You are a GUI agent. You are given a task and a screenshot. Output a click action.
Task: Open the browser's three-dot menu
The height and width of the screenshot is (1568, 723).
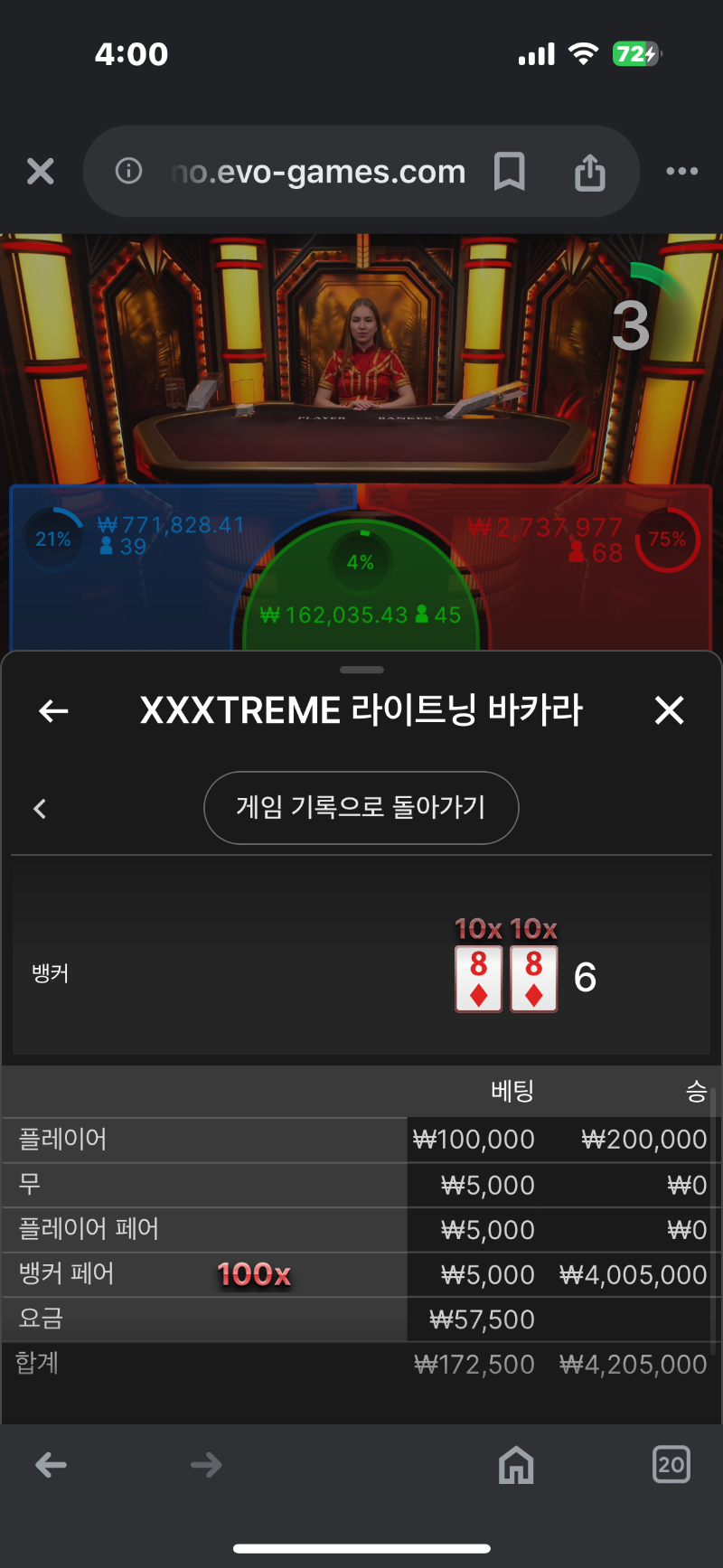pyautogui.click(x=681, y=171)
